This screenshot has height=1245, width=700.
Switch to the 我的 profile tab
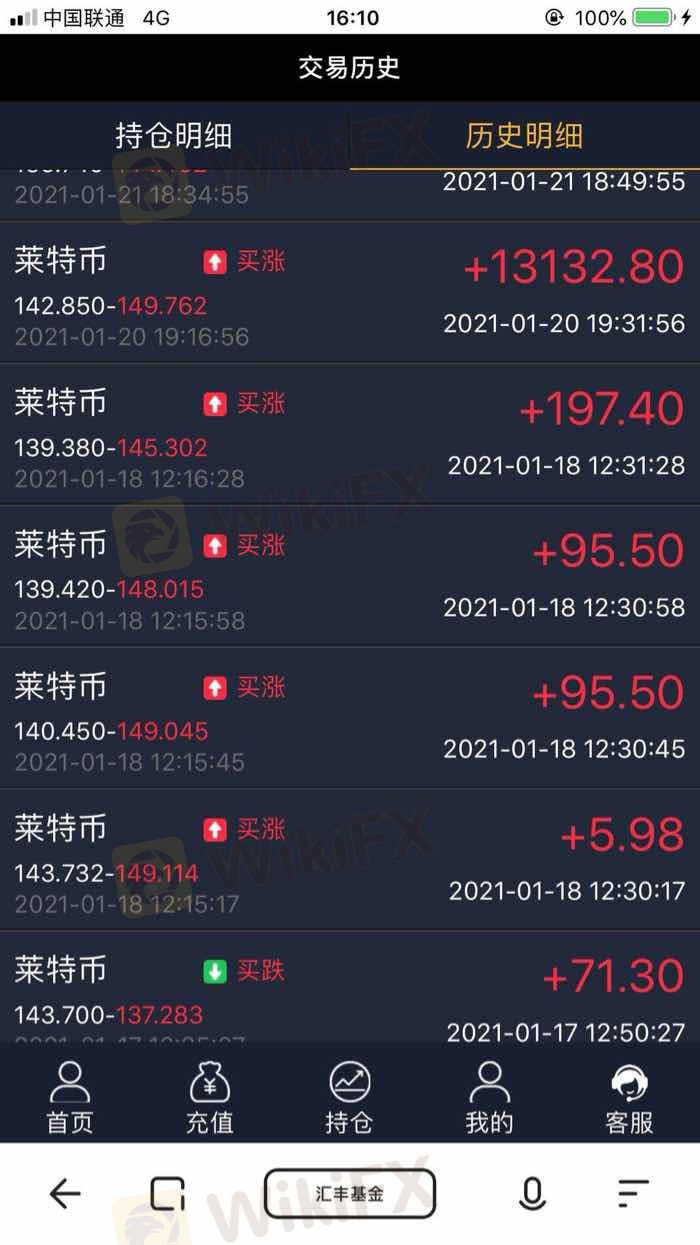point(489,1098)
